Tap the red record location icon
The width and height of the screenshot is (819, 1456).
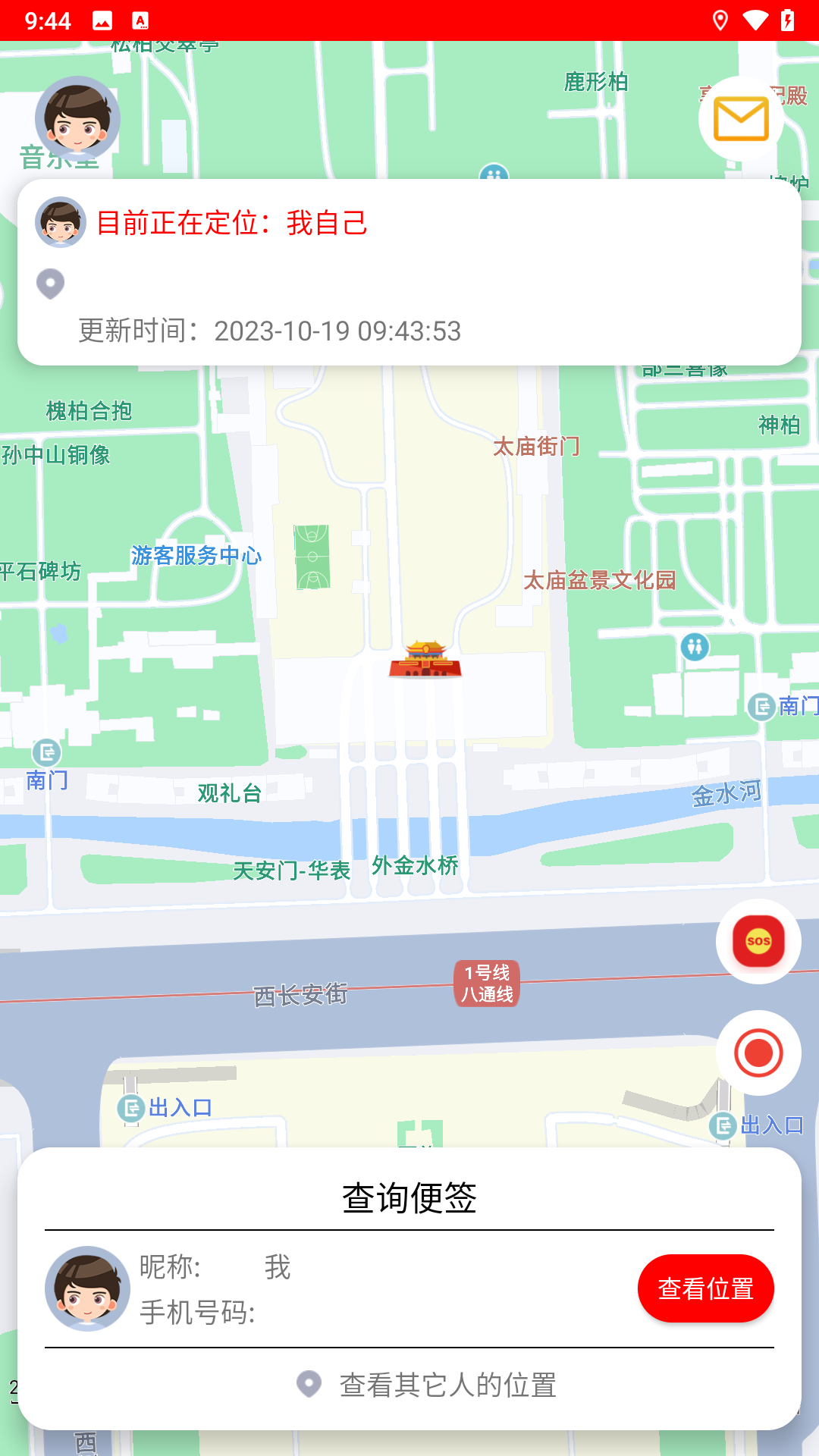(758, 1053)
